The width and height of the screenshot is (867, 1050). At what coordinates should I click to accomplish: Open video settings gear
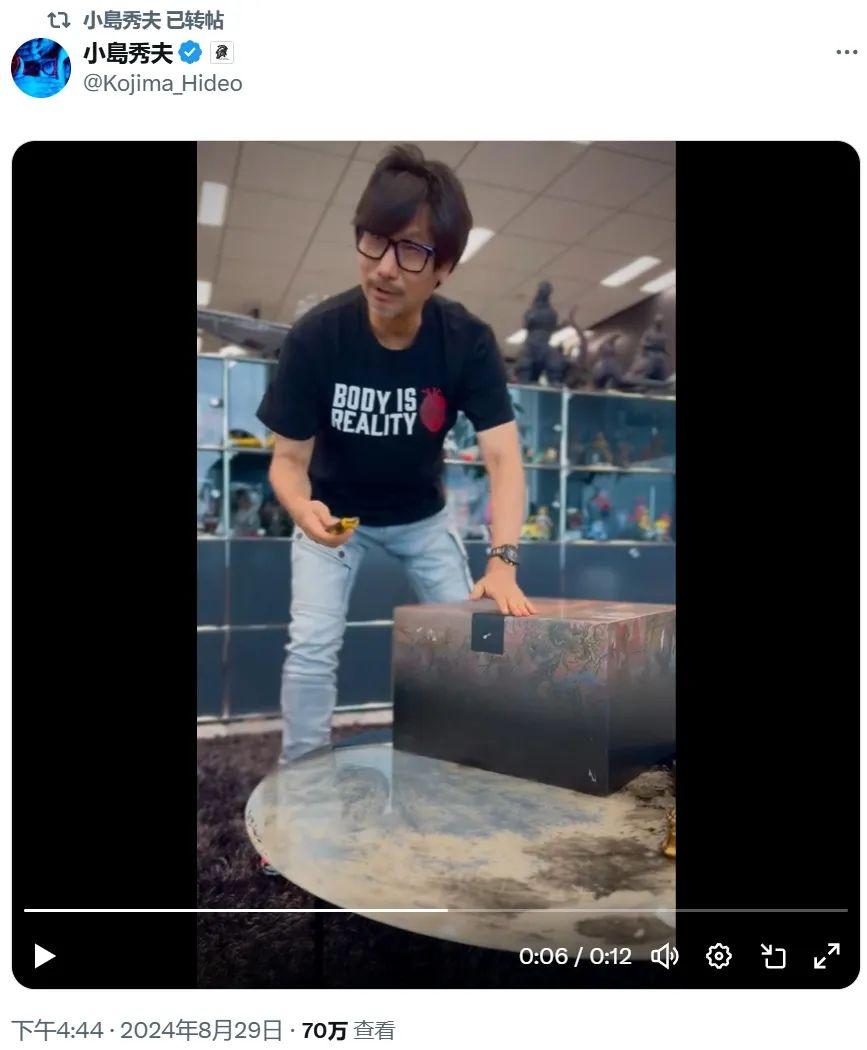coord(718,956)
